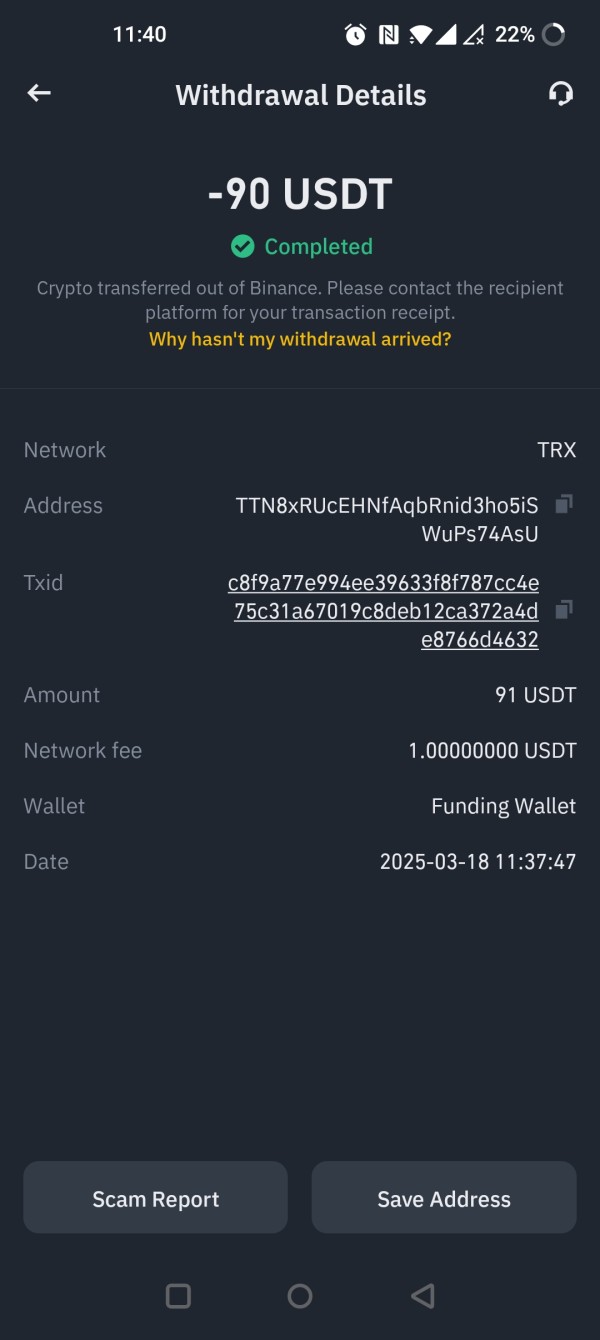The image size is (600, 1340).
Task: Go back from Withdrawal Details
Action: 39,93
